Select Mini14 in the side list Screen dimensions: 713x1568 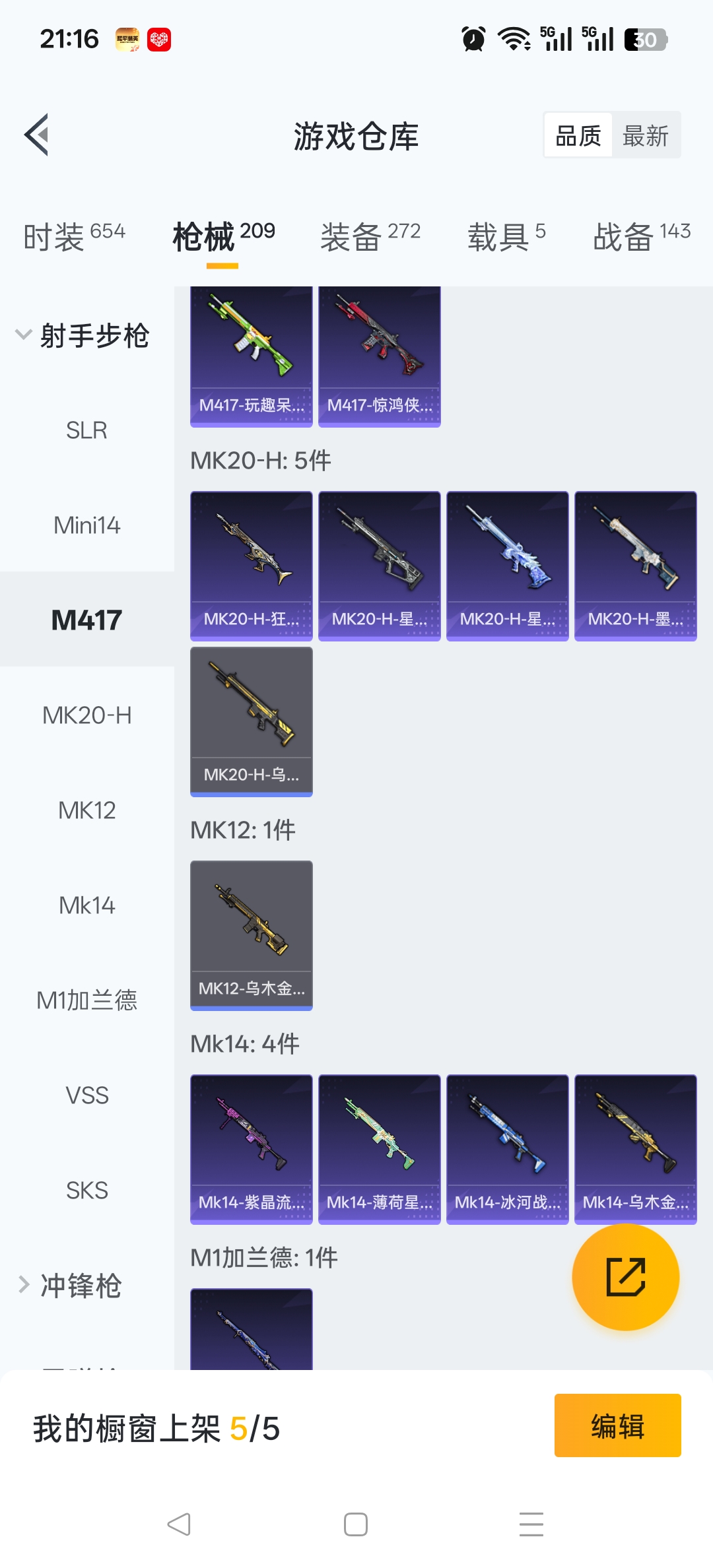click(86, 525)
